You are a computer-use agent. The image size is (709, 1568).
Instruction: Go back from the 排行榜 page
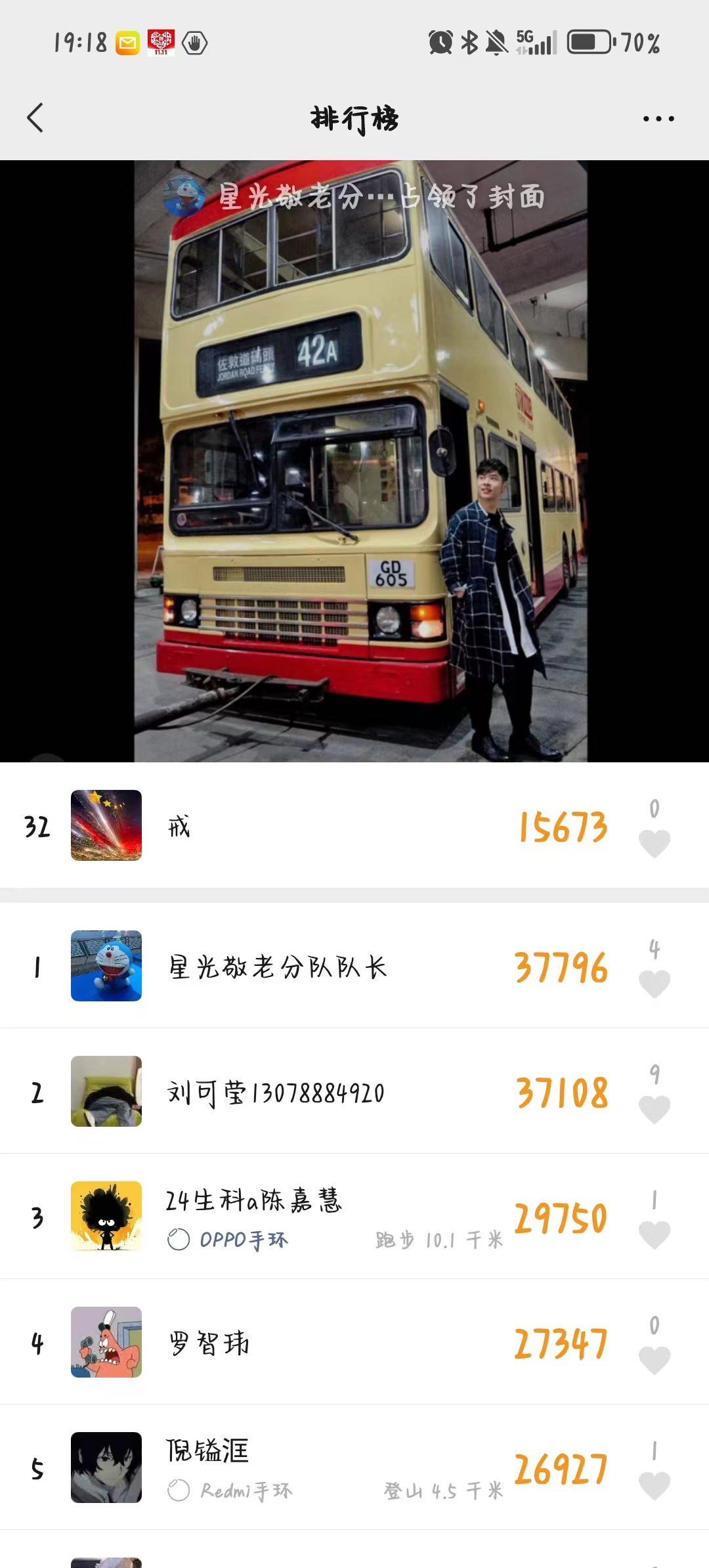point(35,118)
